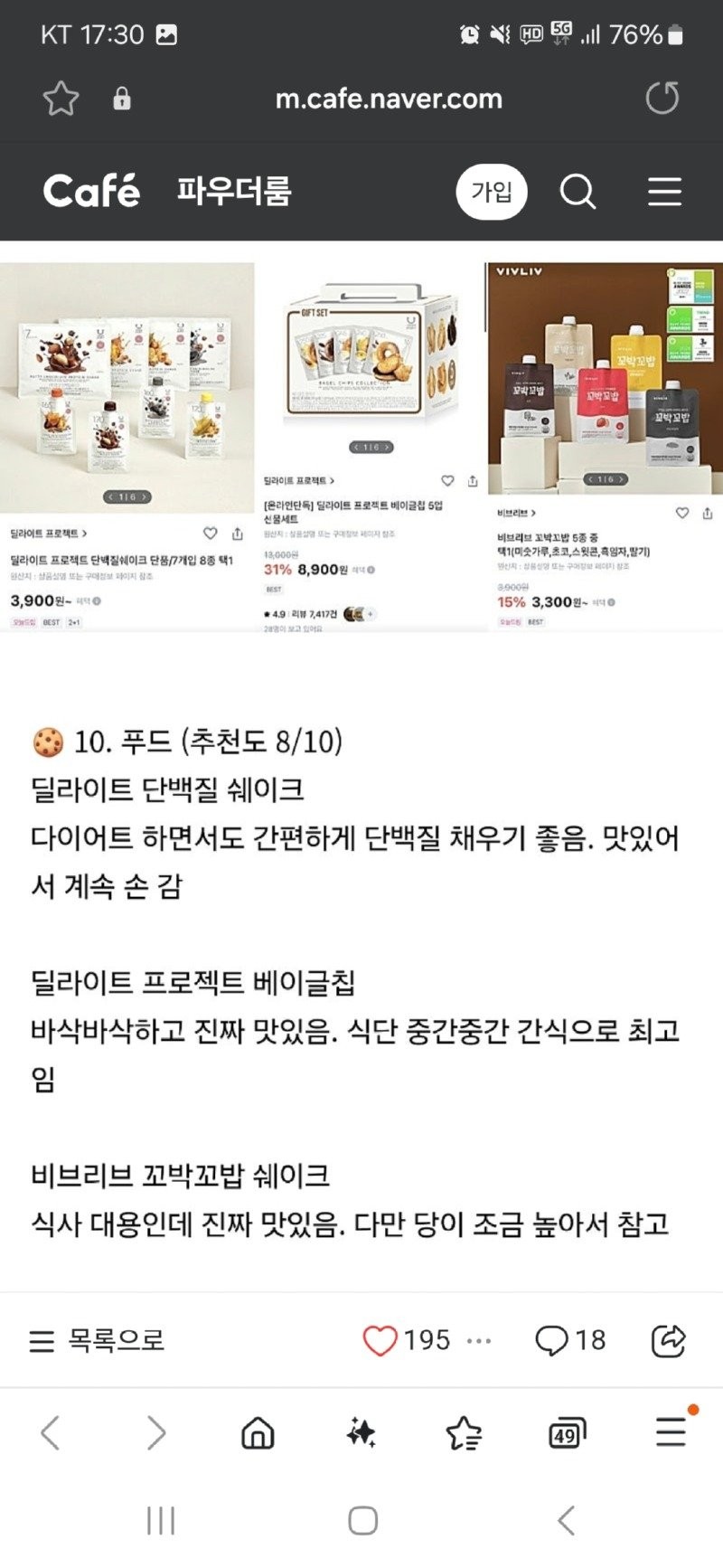723x1568 pixels.
Task: Search within the cafe
Action: (x=577, y=192)
